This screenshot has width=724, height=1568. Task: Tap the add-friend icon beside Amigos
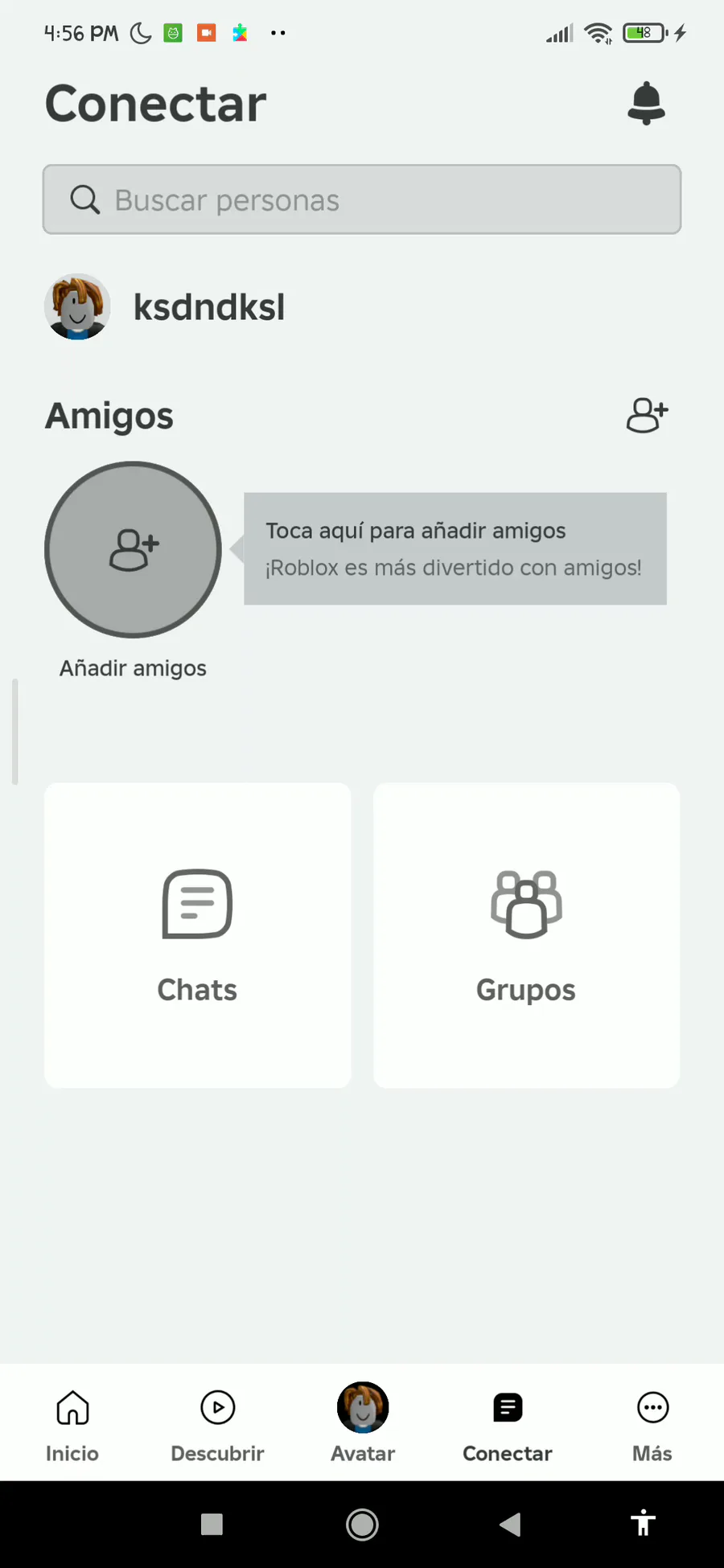pyautogui.click(x=647, y=416)
